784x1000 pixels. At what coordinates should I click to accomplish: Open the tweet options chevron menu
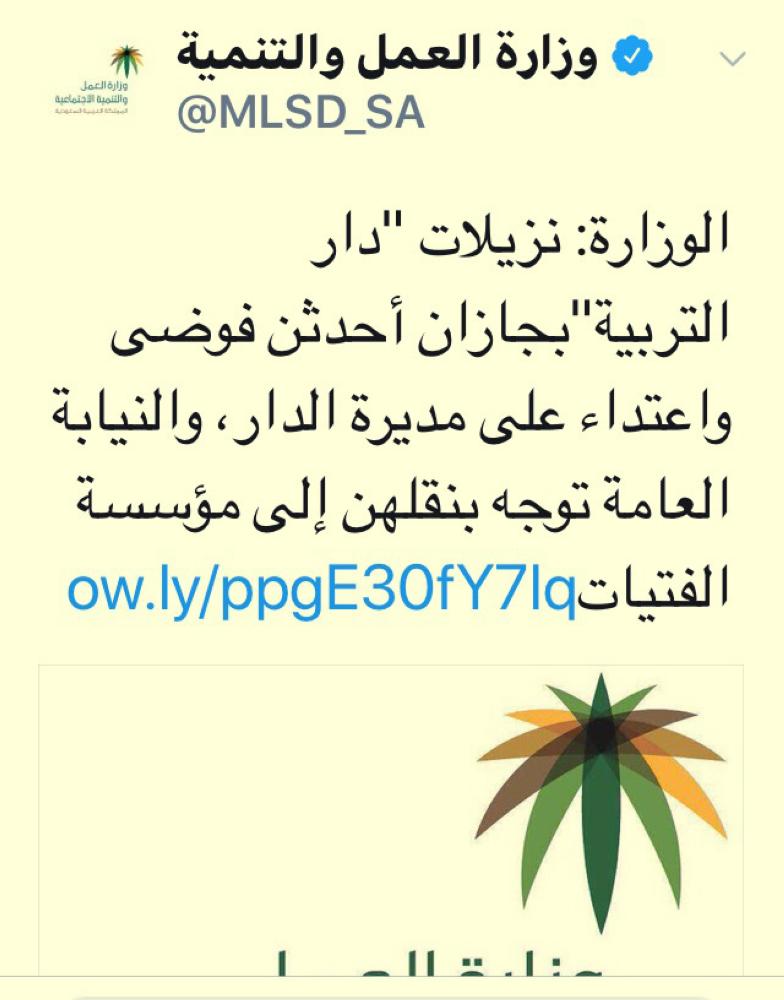pos(733,59)
